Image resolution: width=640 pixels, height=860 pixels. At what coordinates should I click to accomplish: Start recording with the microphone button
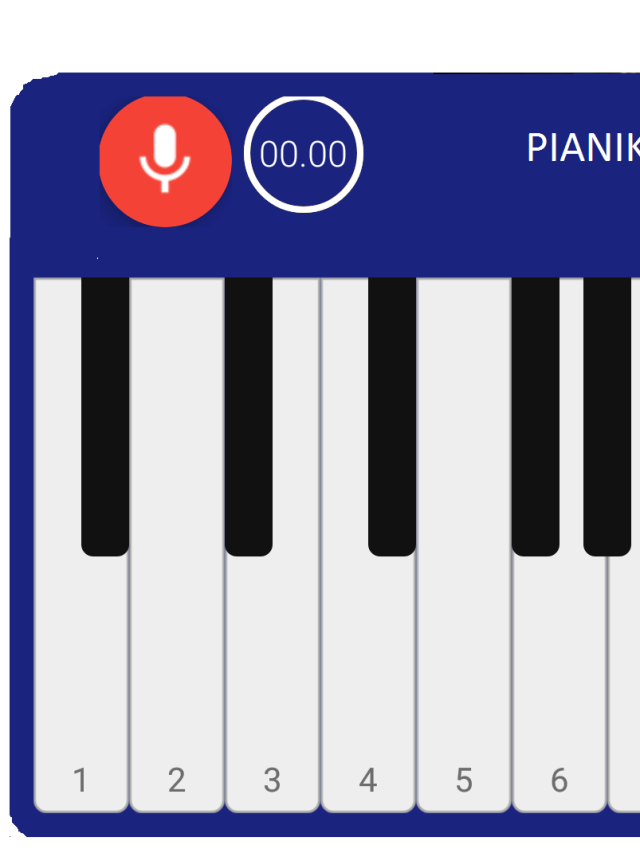165,160
